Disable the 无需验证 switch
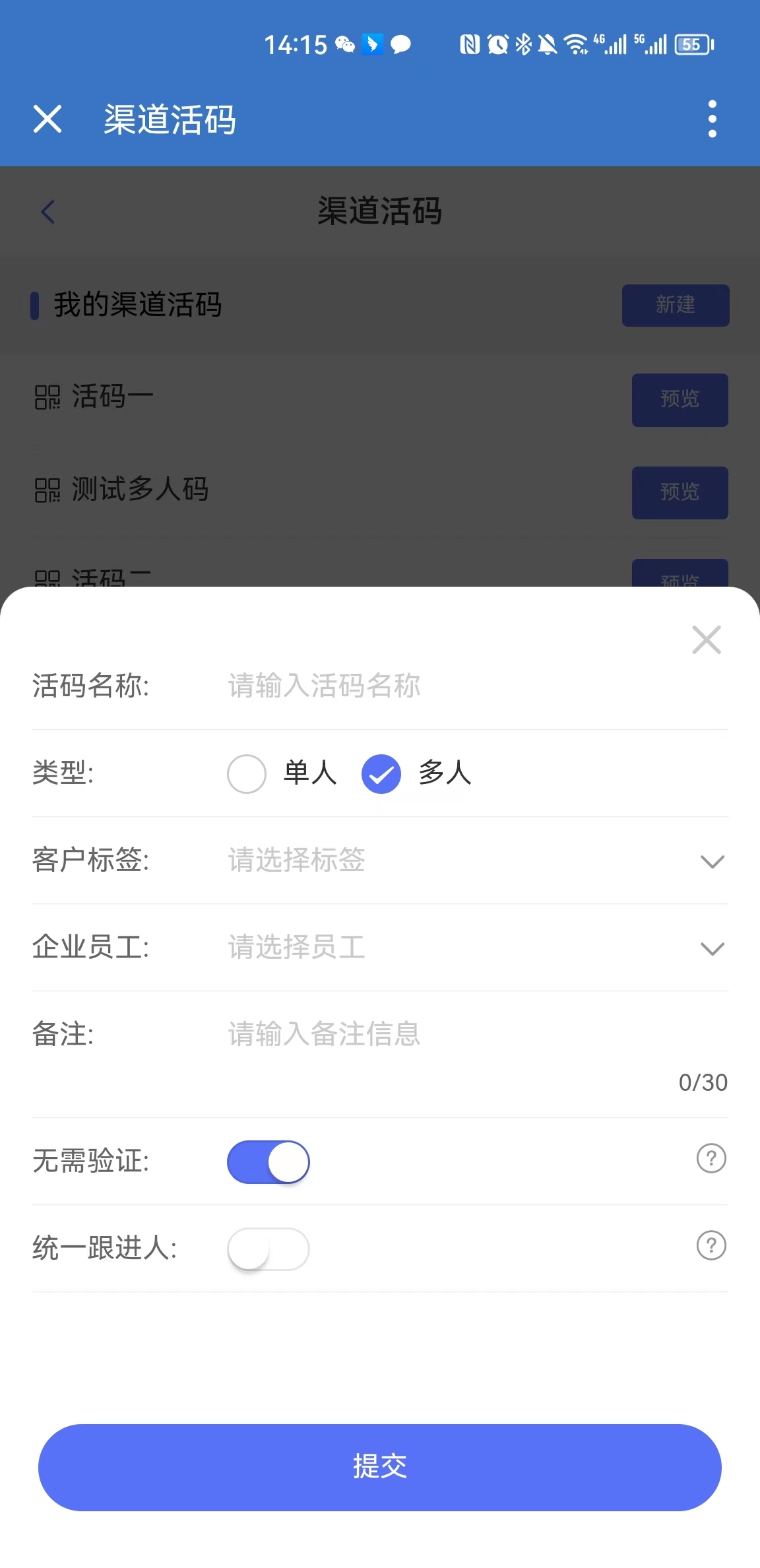This screenshot has width=760, height=1568. (268, 1161)
